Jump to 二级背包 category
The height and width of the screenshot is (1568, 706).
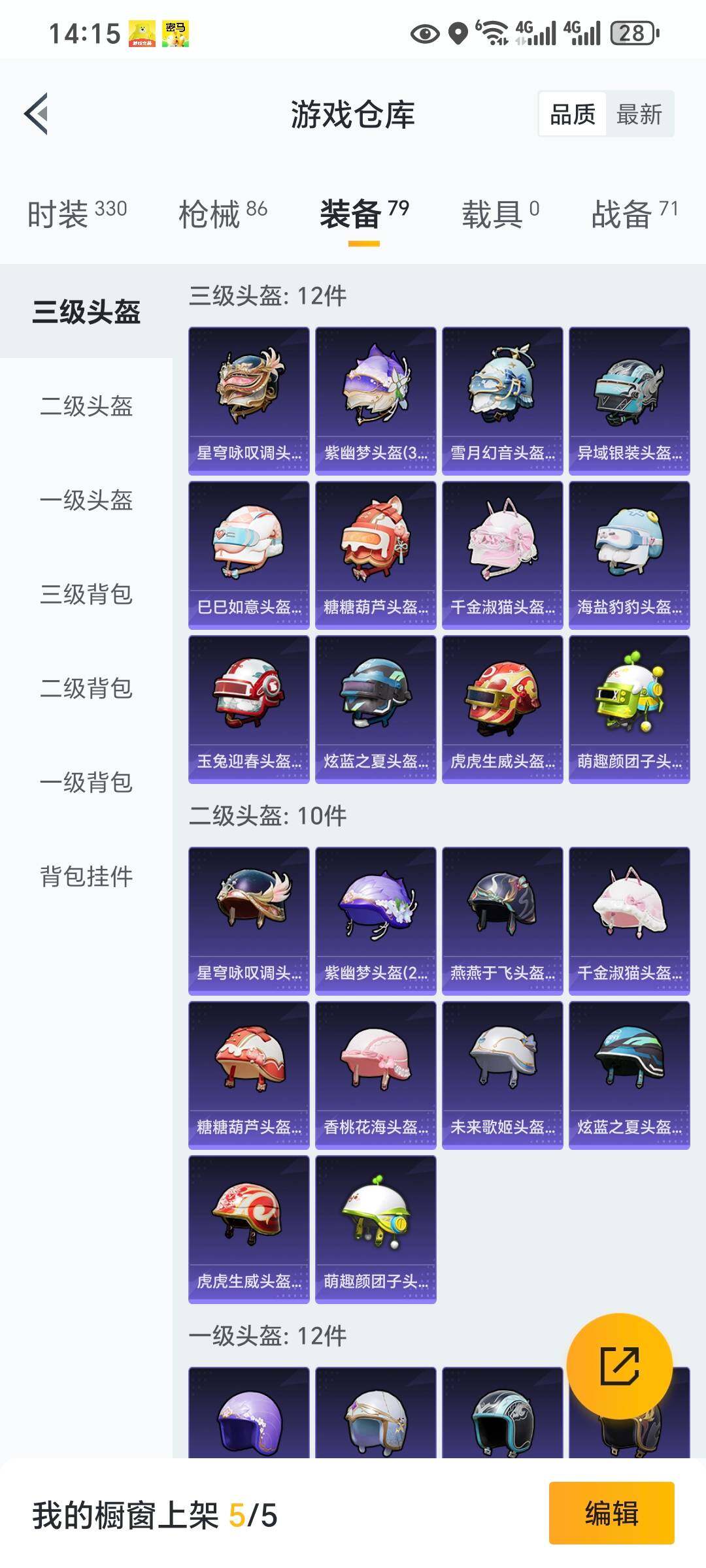coord(86,689)
